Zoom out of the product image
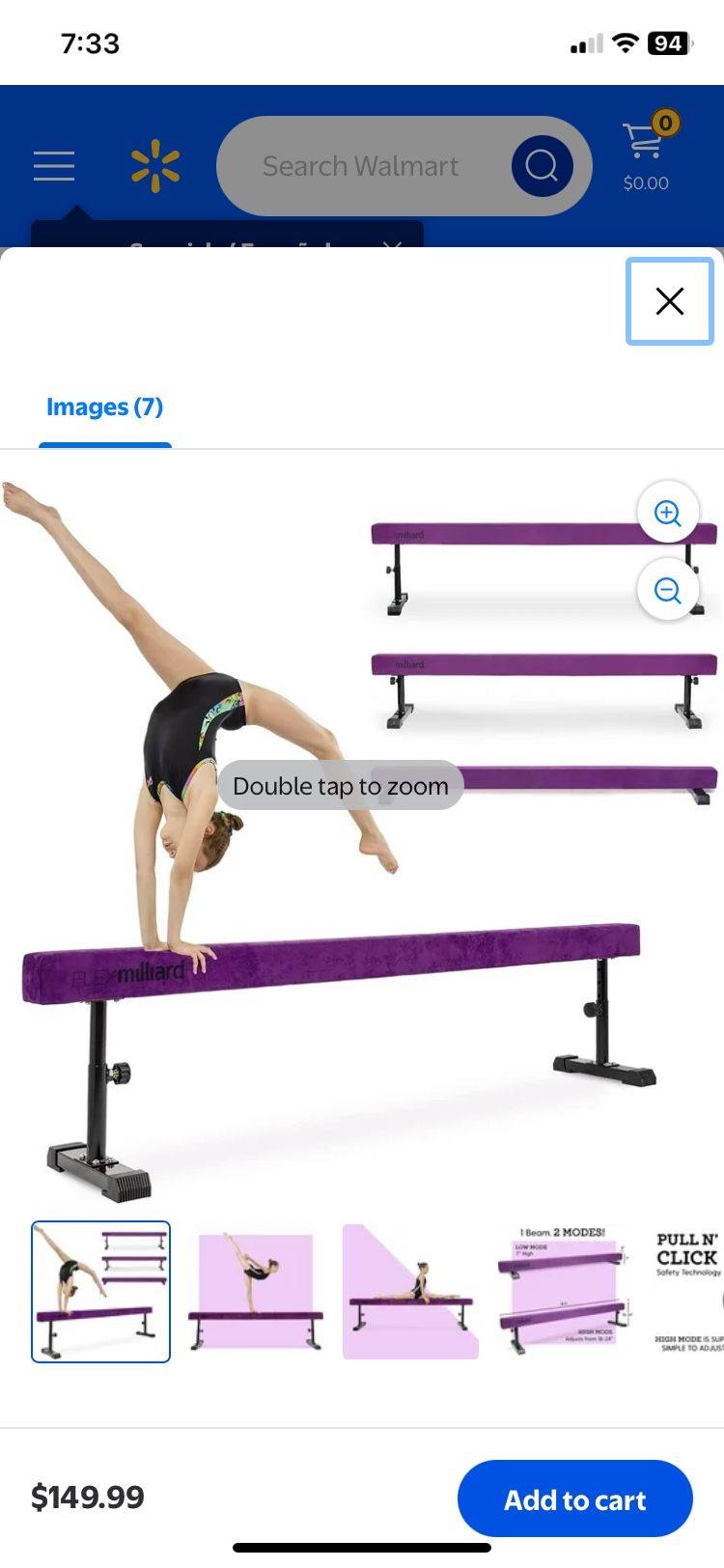 [x=668, y=590]
